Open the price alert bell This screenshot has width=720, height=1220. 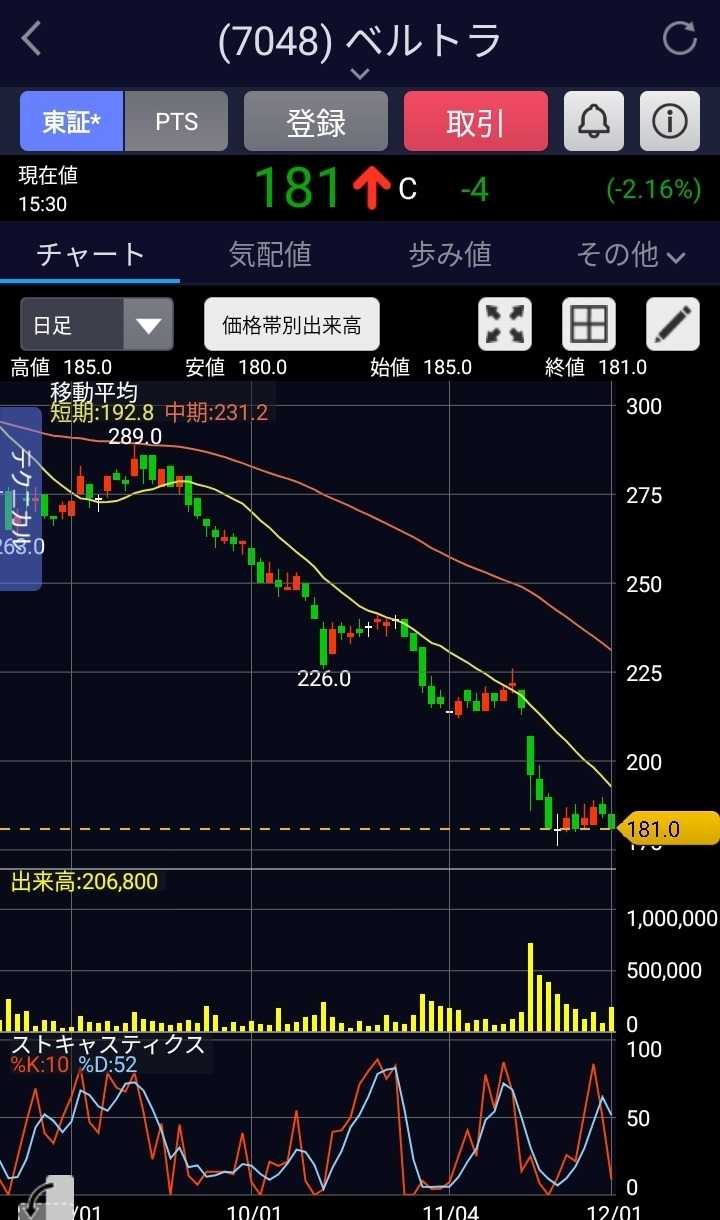point(594,122)
